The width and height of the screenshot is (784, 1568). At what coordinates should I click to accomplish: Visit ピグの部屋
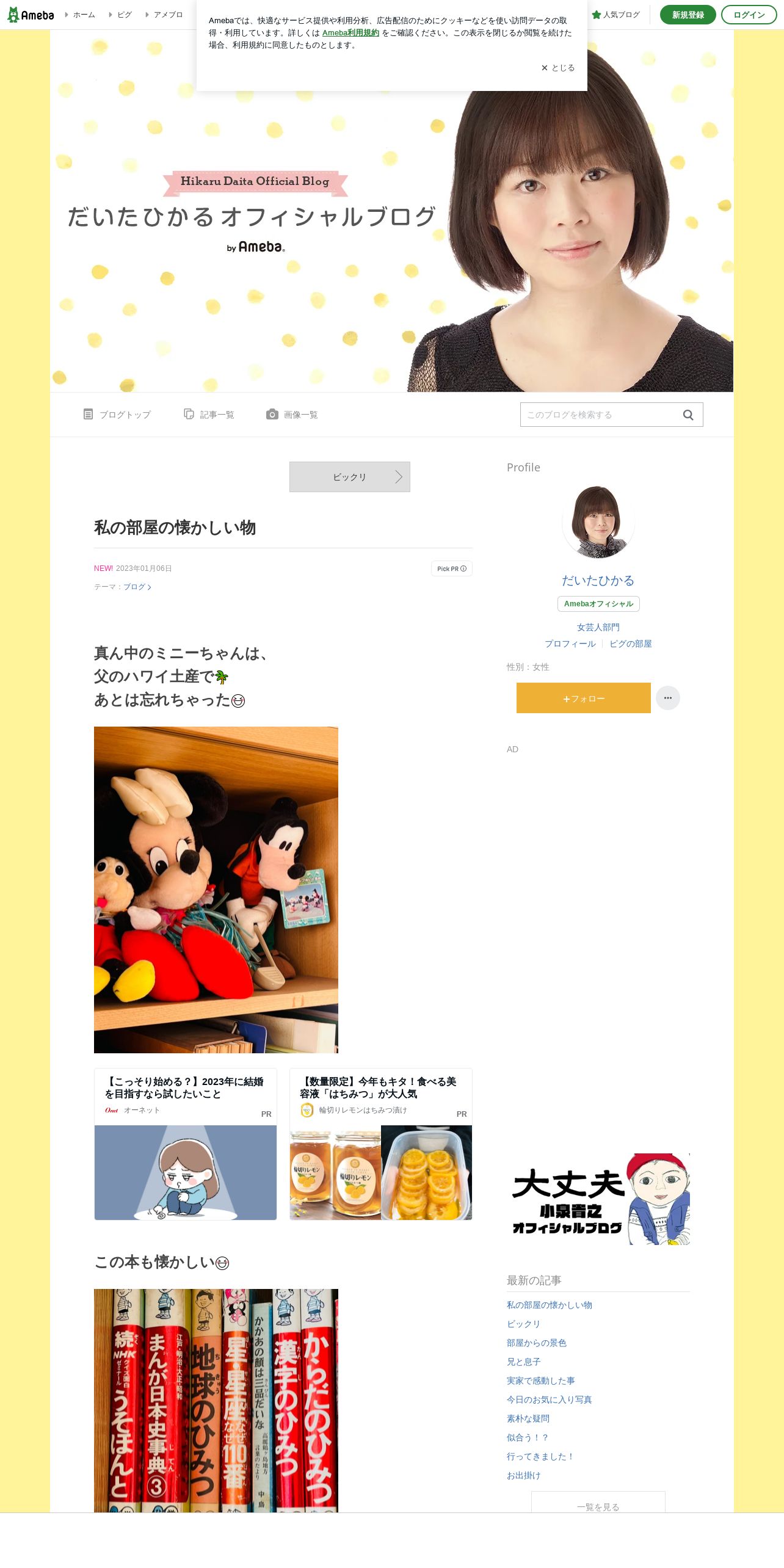tap(631, 644)
